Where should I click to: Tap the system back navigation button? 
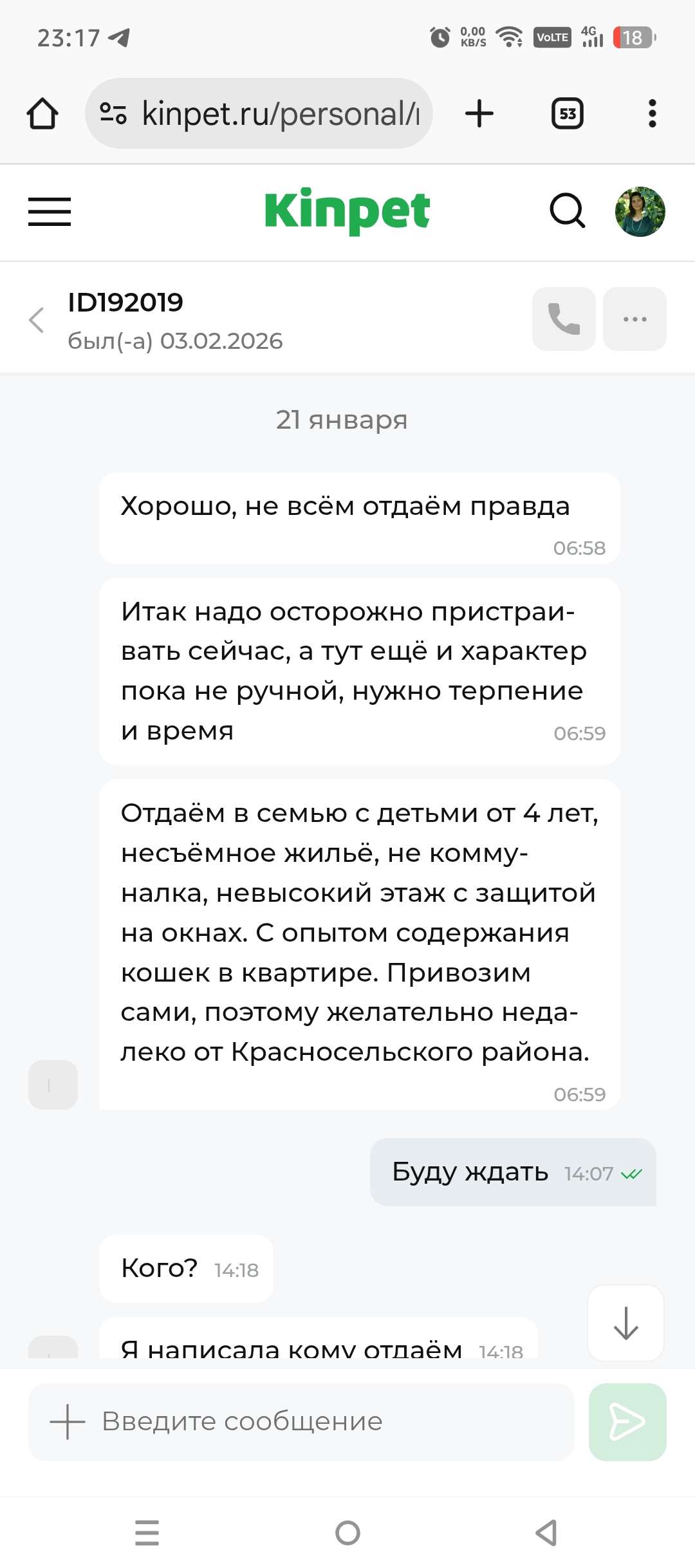pyautogui.click(x=546, y=1533)
